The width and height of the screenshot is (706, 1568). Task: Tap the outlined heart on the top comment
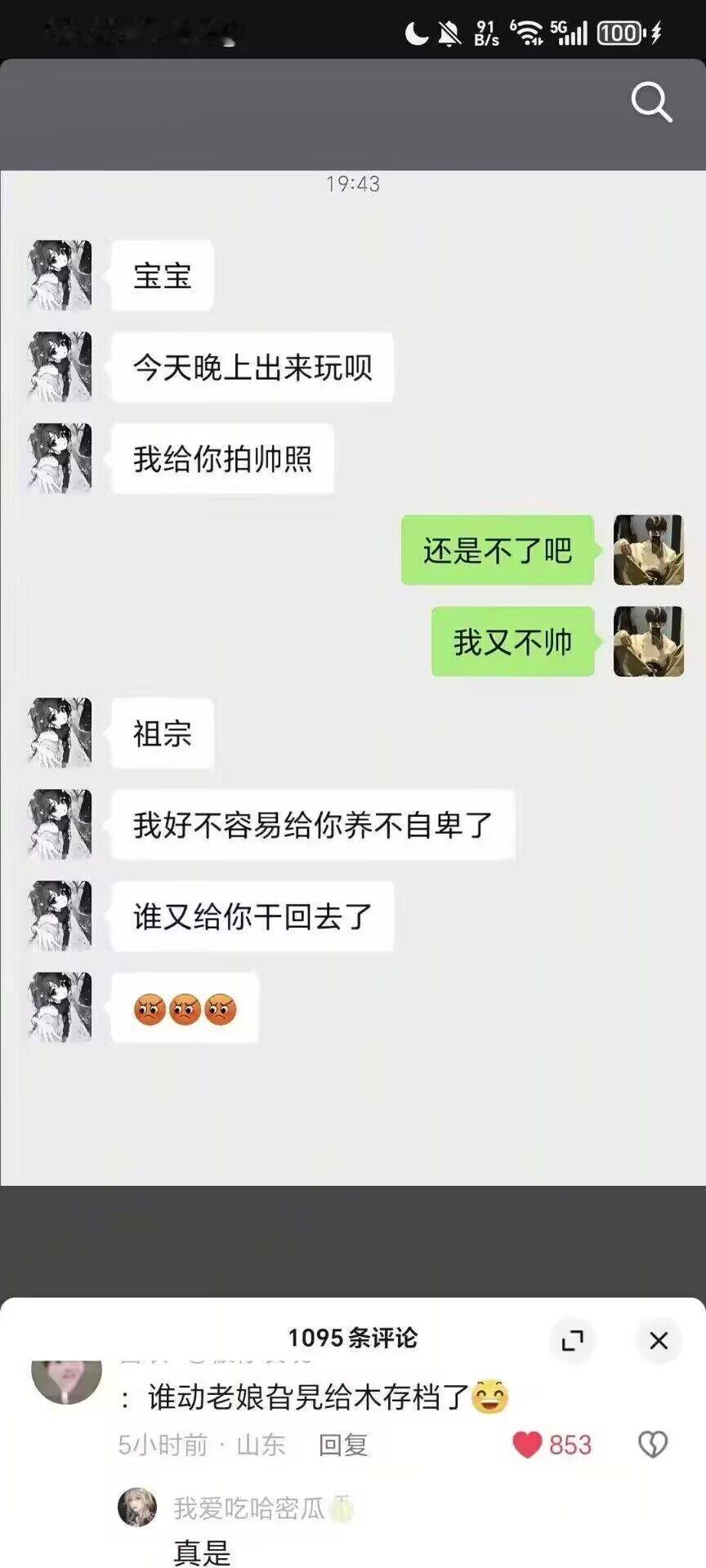653,1445
